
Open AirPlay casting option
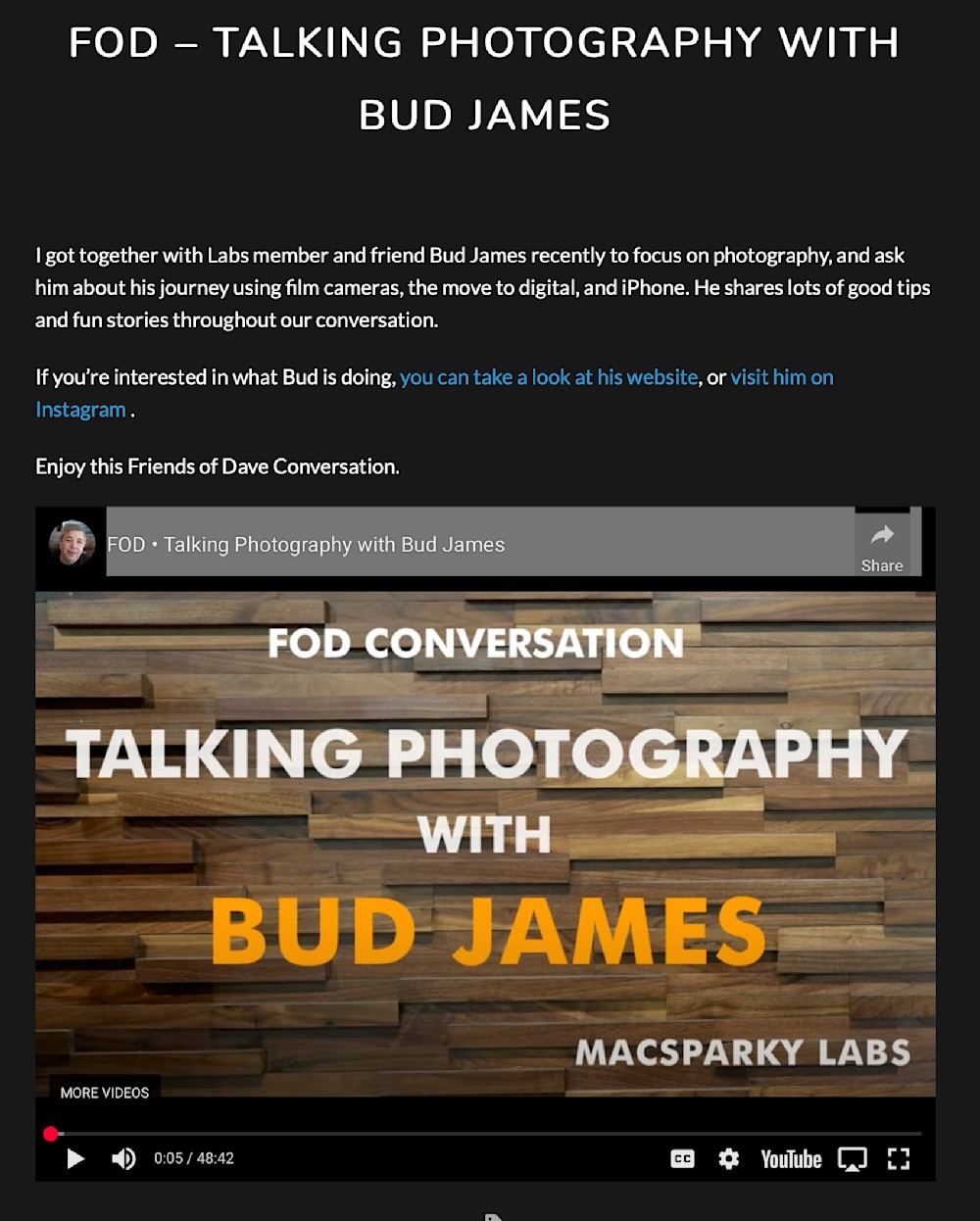[x=852, y=1159]
